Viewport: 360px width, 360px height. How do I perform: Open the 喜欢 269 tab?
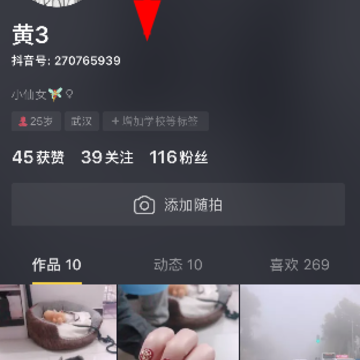(x=299, y=265)
